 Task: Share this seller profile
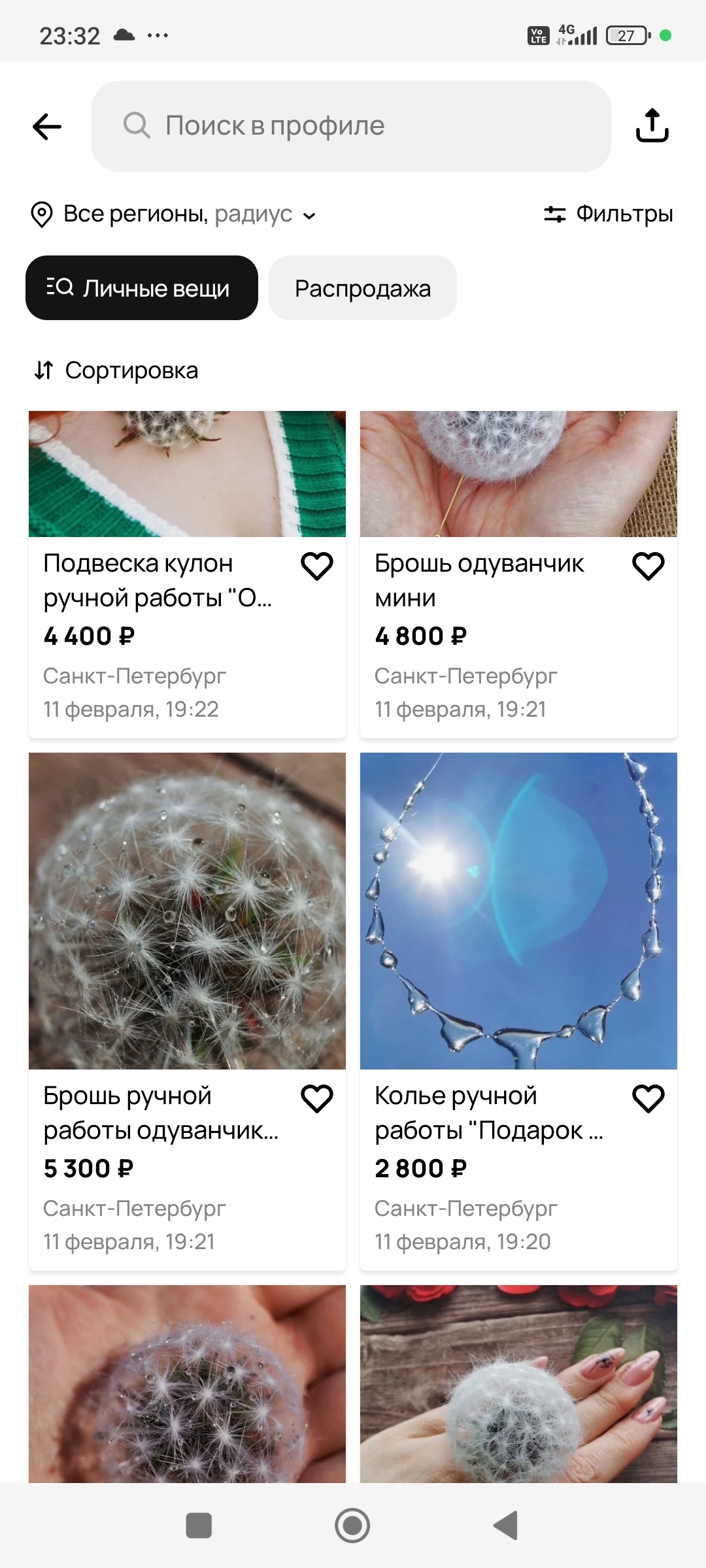point(652,125)
